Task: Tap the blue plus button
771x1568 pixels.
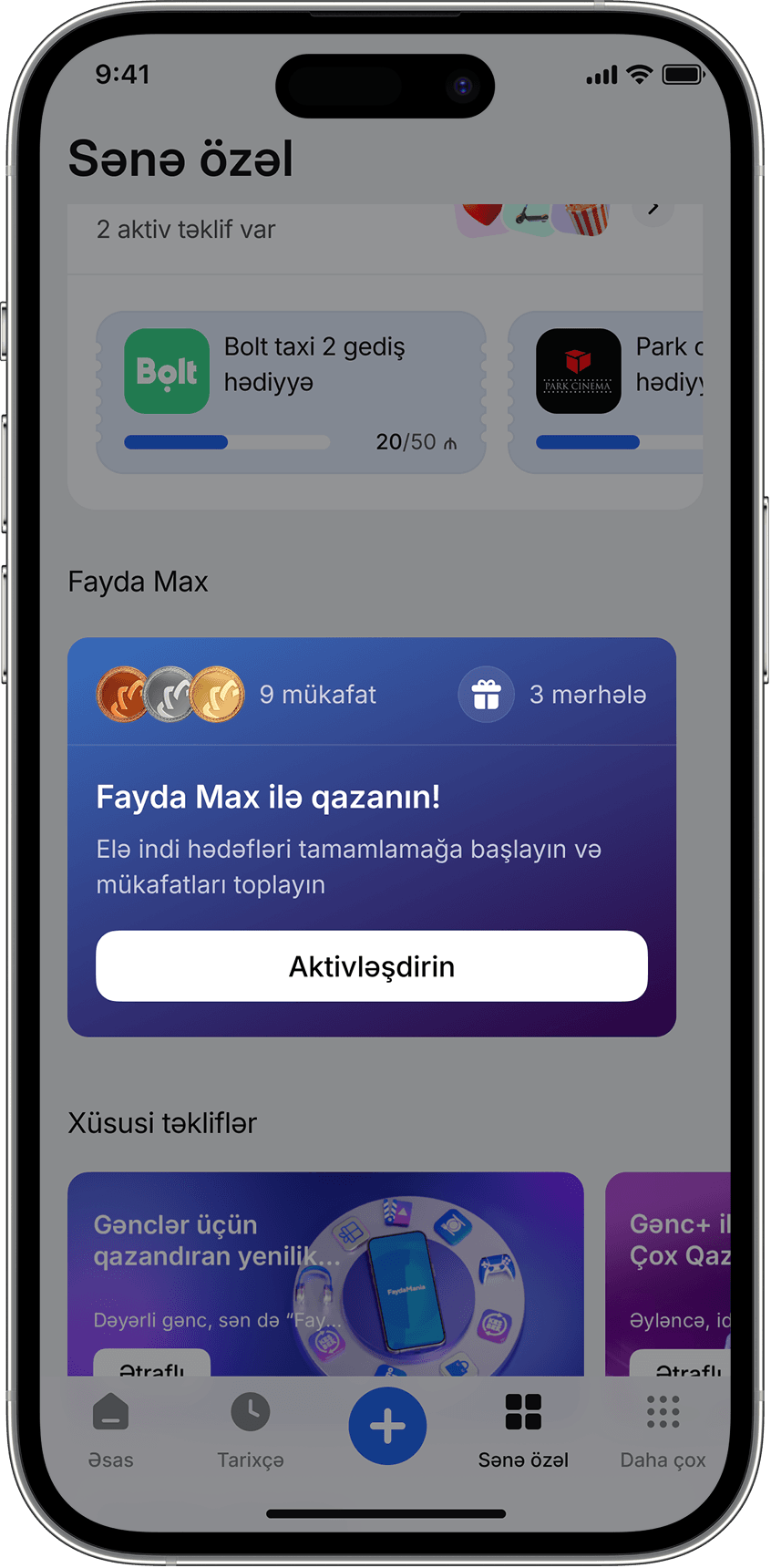Action: tap(387, 1426)
